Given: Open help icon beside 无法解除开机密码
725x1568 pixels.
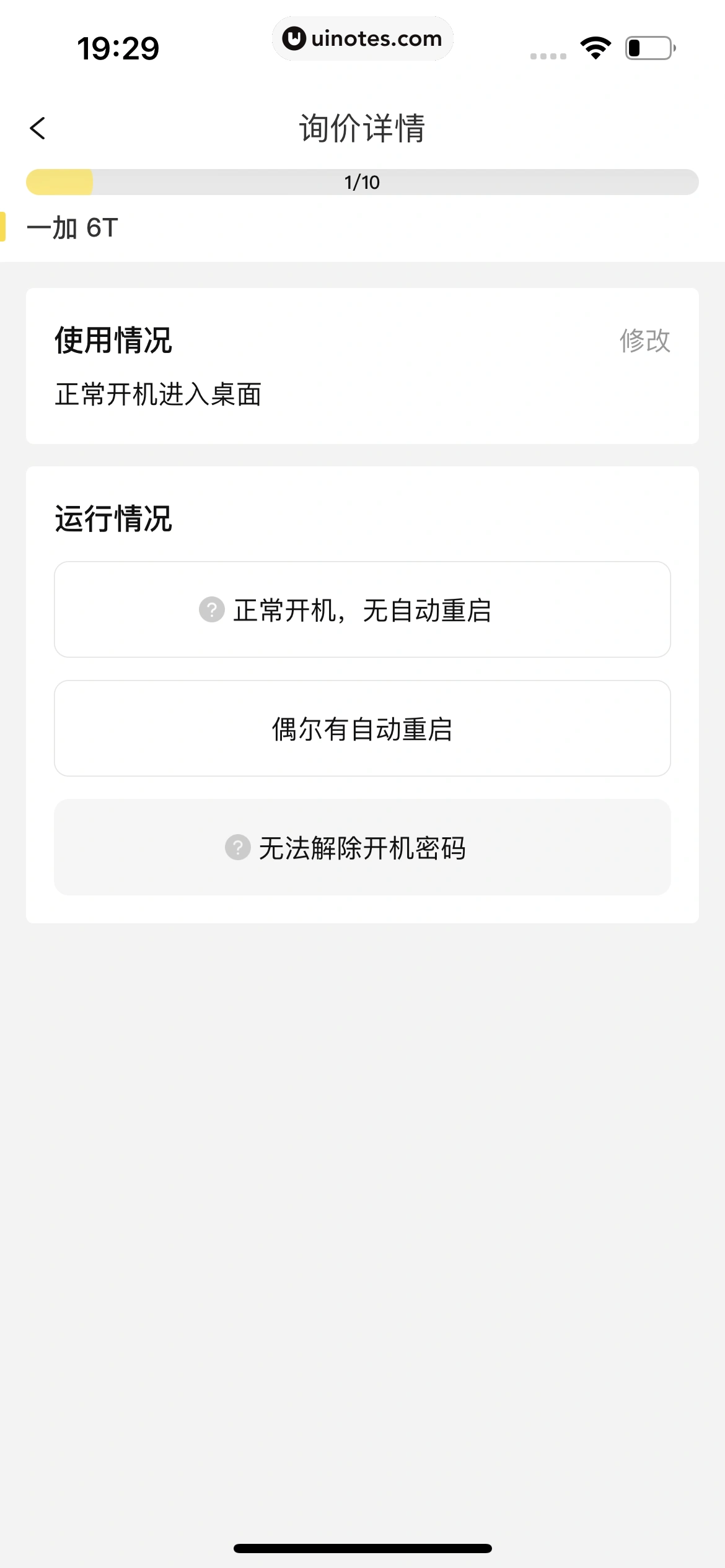Looking at the screenshot, I should (237, 848).
